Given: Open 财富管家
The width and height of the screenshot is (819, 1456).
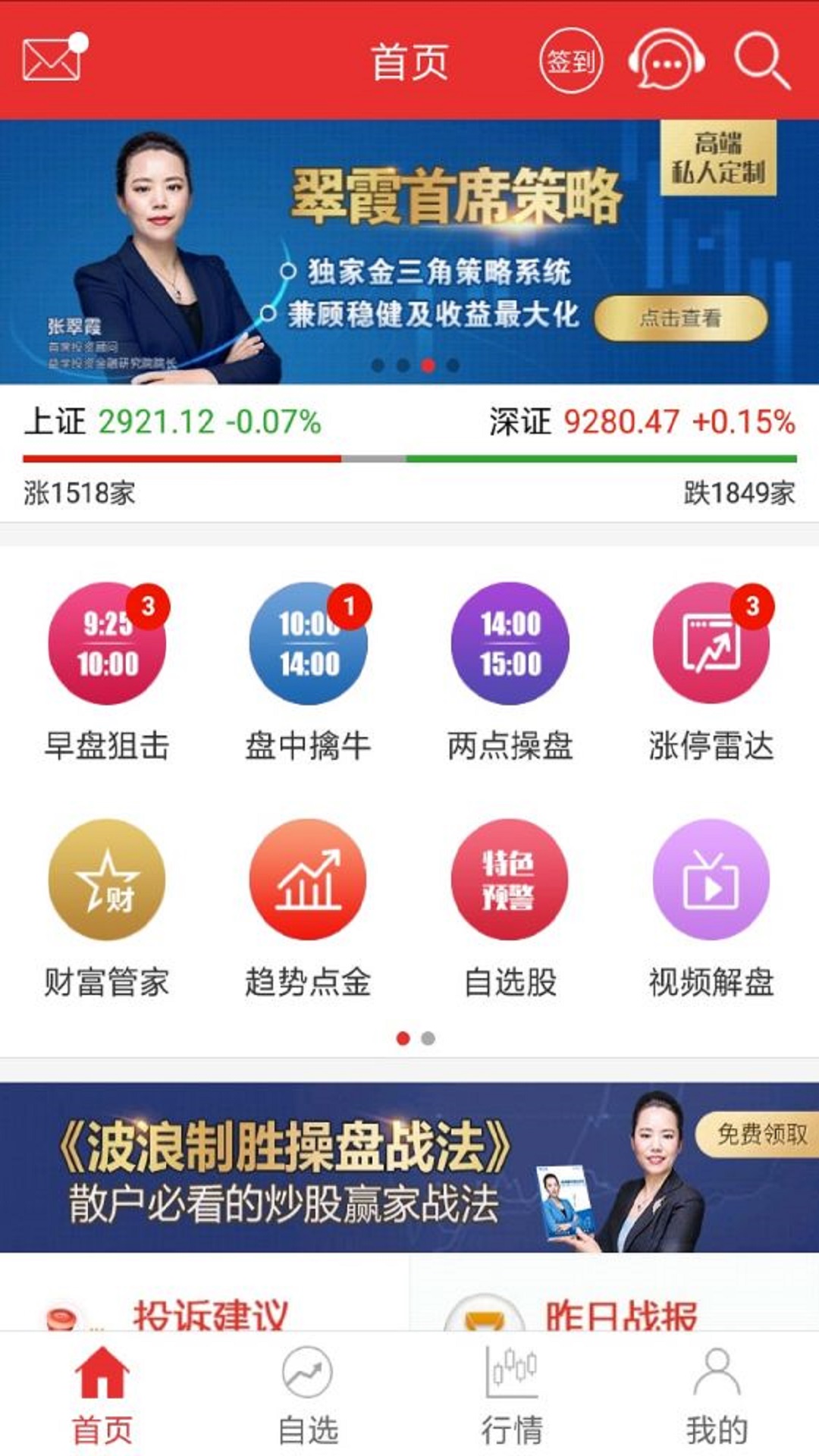Looking at the screenshot, I should 107,880.
